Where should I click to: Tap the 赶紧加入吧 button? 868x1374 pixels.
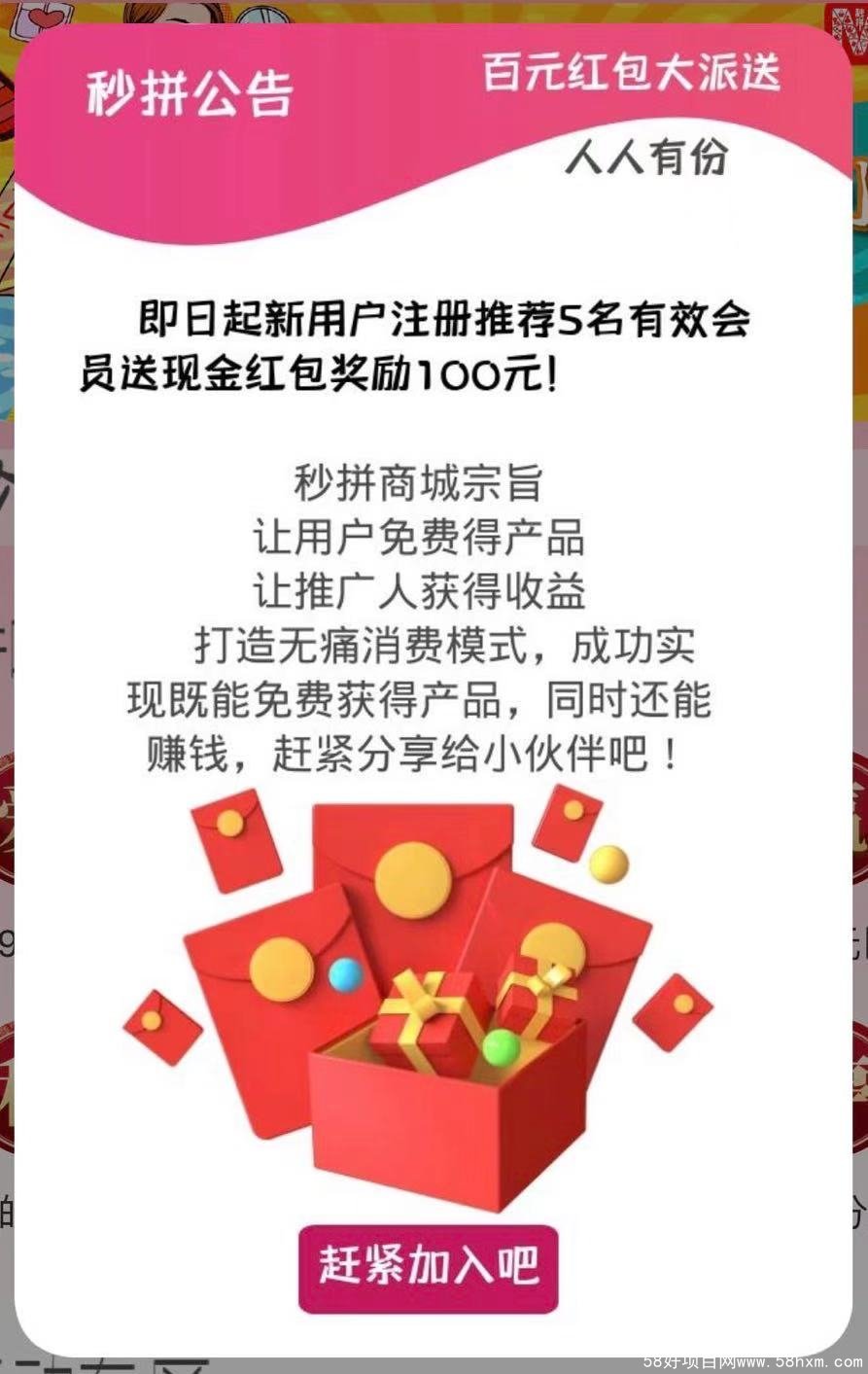[x=428, y=1268]
